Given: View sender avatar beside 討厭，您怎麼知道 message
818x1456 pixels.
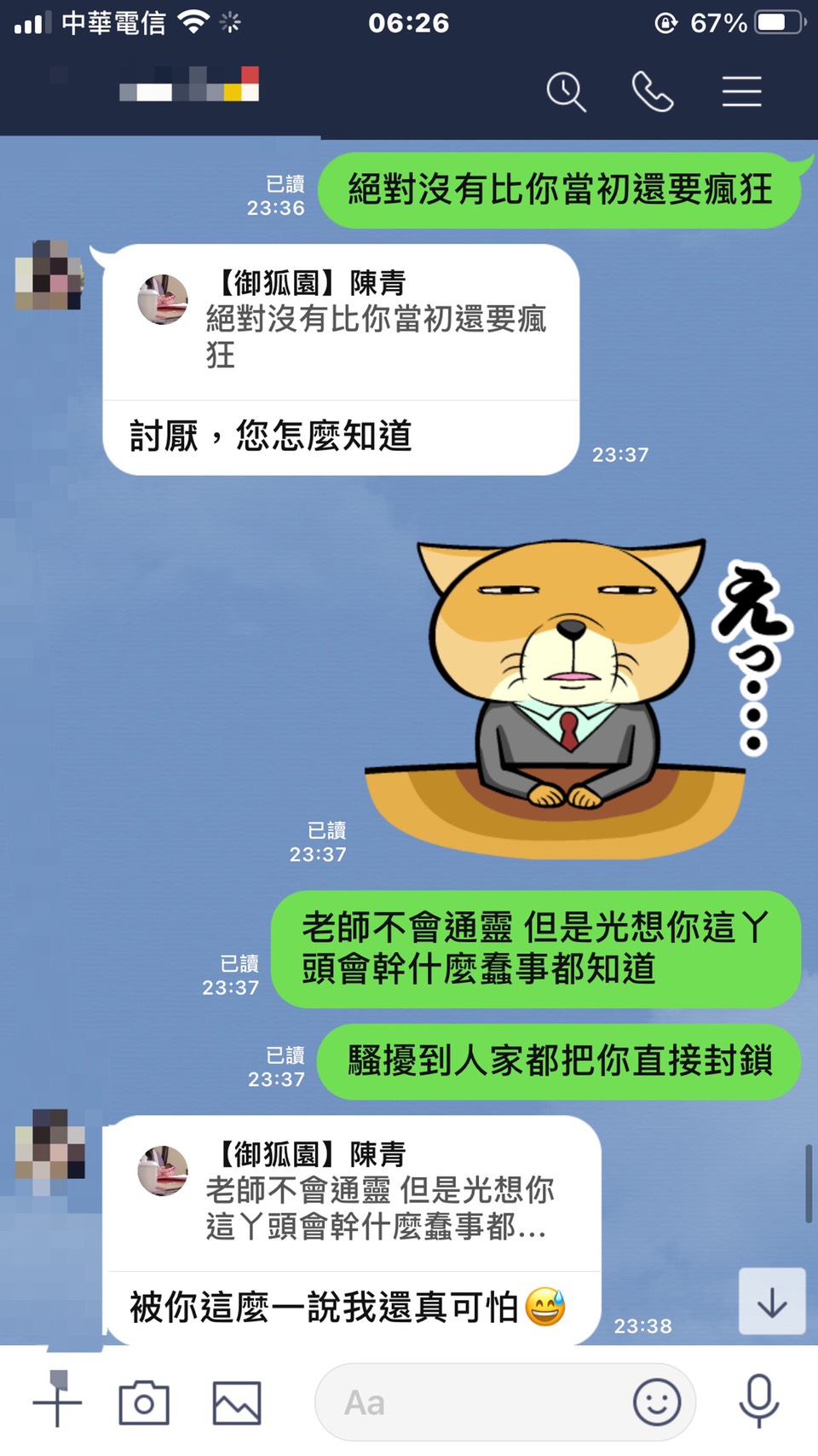Looking at the screenshot, I should [49, 275].
